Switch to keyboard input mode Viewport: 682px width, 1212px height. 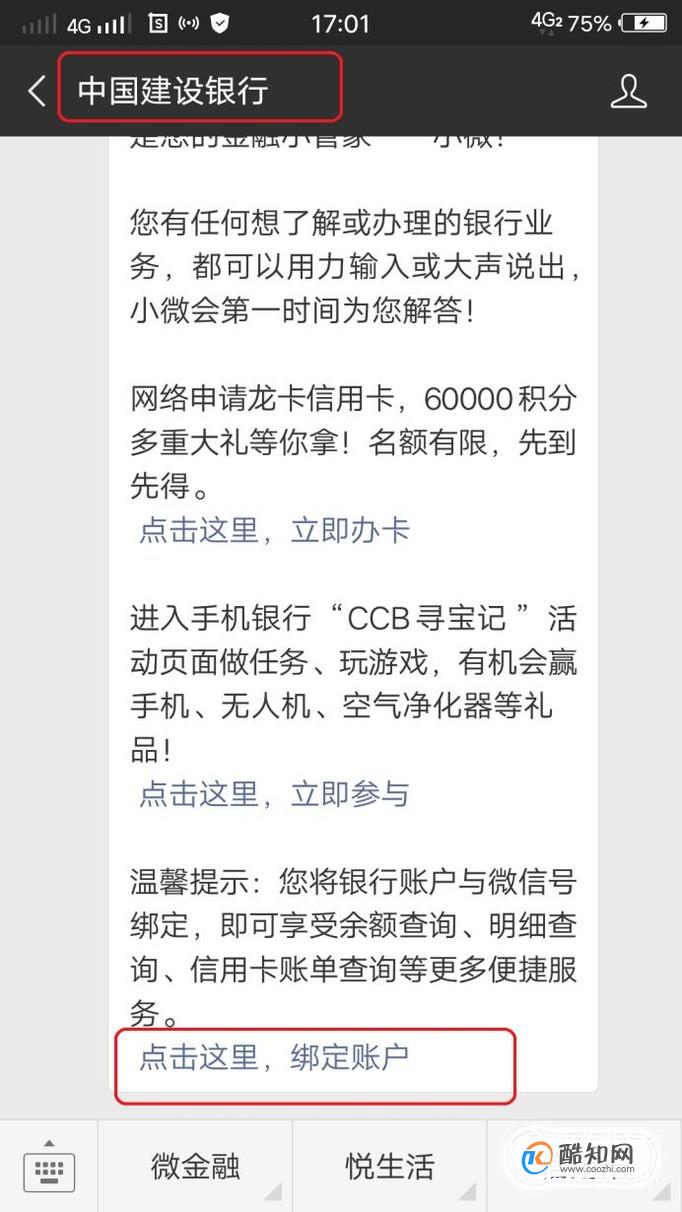click(x=48, y=1166)
